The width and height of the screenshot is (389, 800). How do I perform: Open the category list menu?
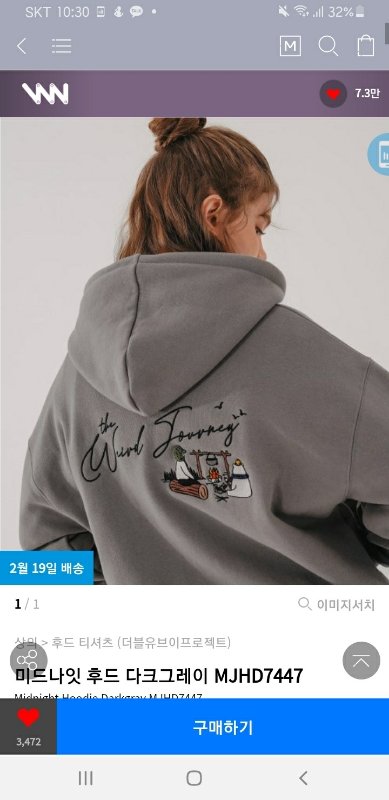[x=61, y=46]
